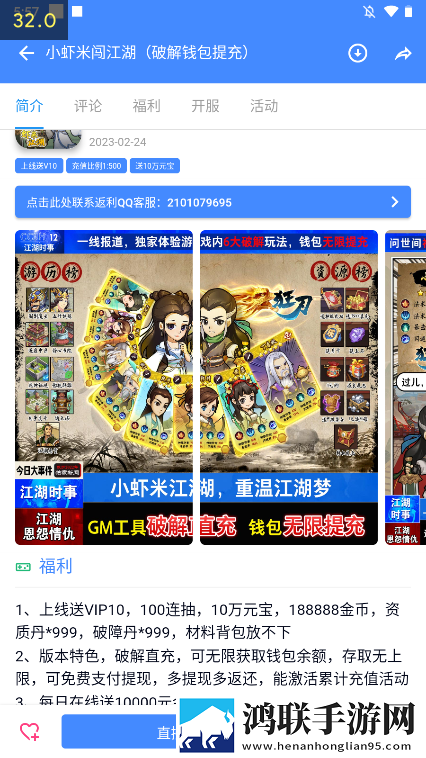
Task: Switch to the 活动 tab
Action: pos(264,106)
